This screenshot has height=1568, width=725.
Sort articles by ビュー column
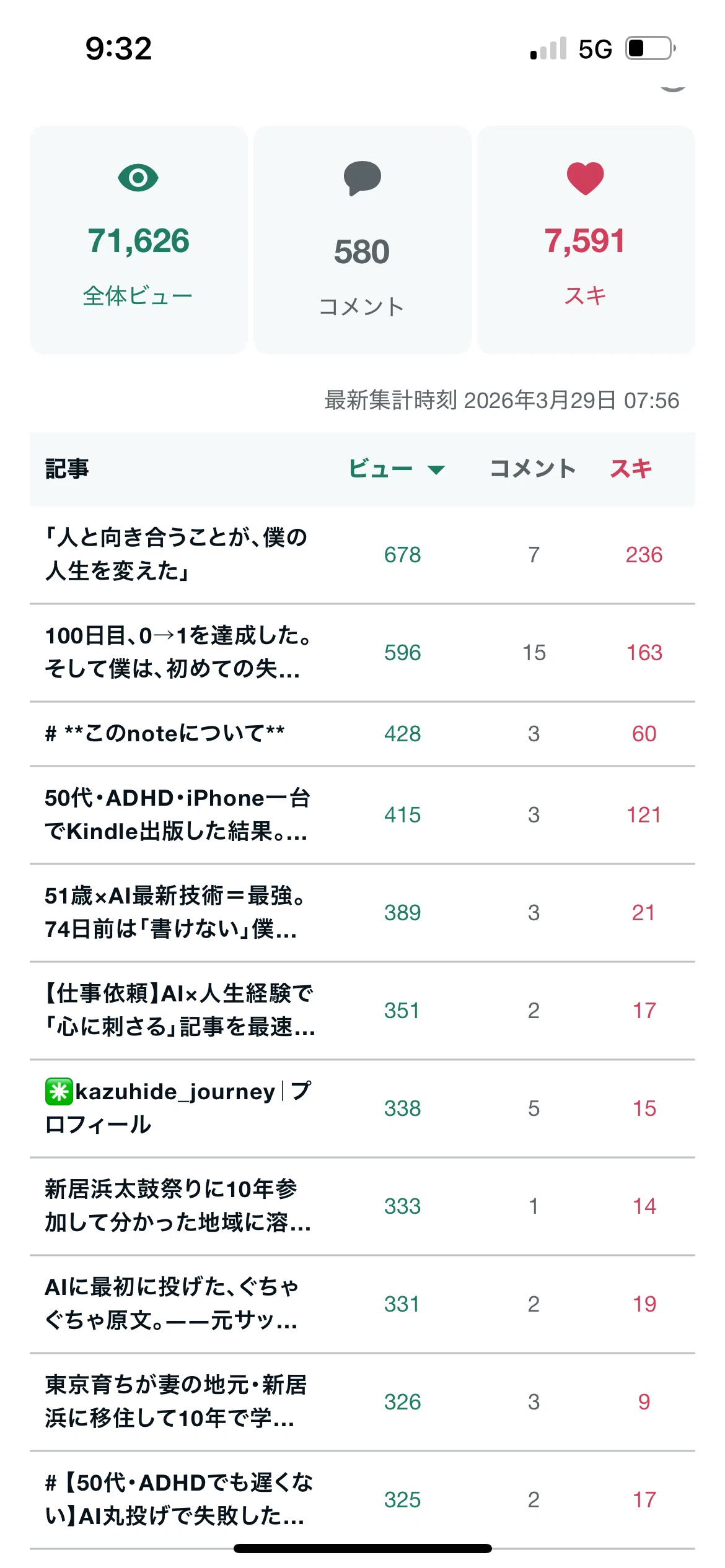pyautogui.click(x=397, y=469)
